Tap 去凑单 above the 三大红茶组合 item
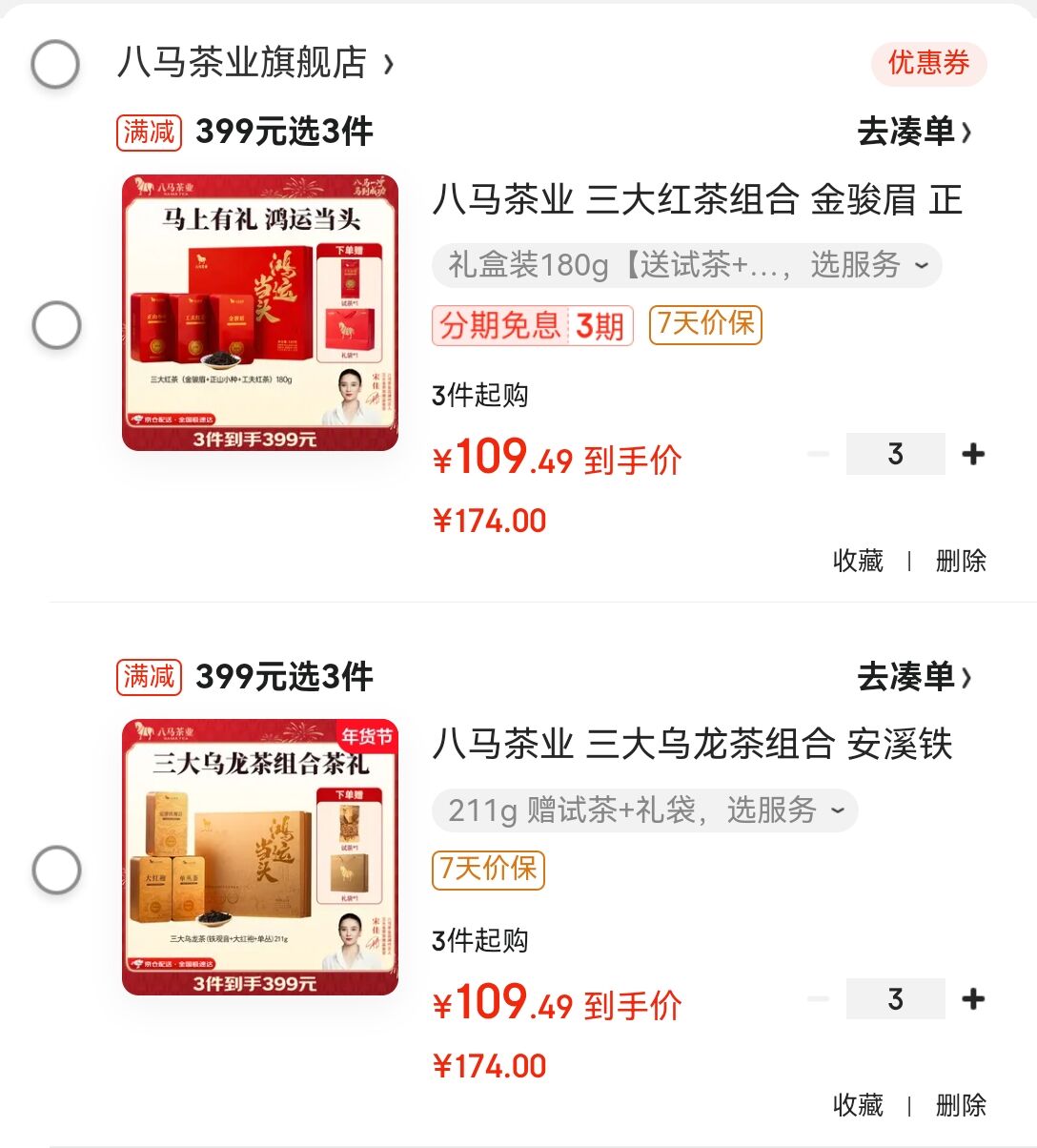Viewport: 1037px width, 1148px height. tap(913, 132)
